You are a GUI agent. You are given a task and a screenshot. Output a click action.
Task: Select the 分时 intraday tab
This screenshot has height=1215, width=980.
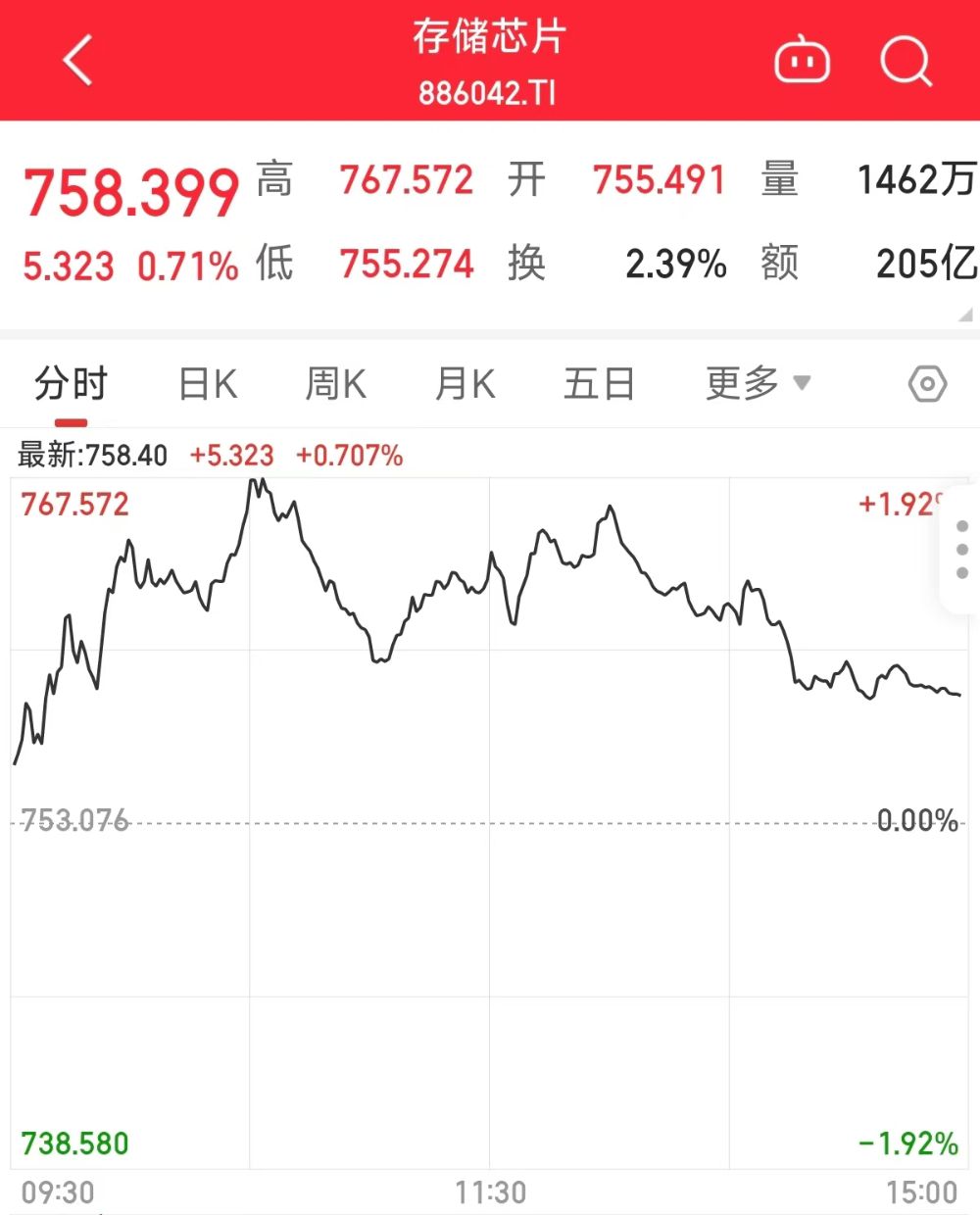point(71,384)
